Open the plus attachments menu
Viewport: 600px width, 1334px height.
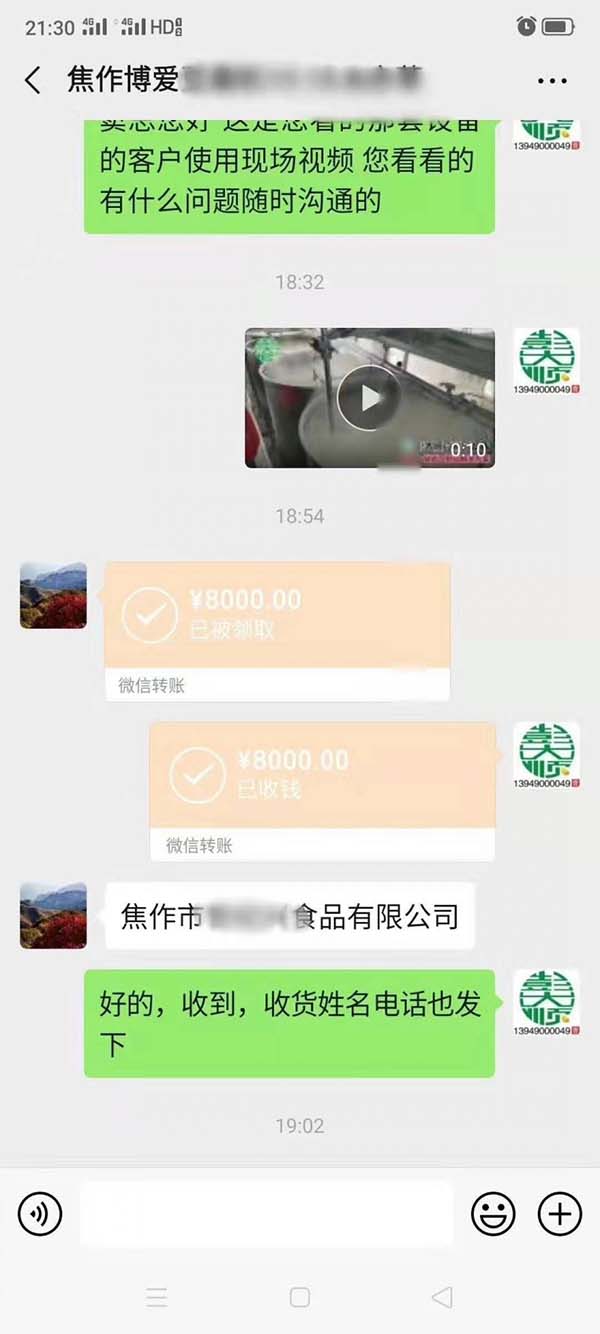click(x=560, y=1214)
